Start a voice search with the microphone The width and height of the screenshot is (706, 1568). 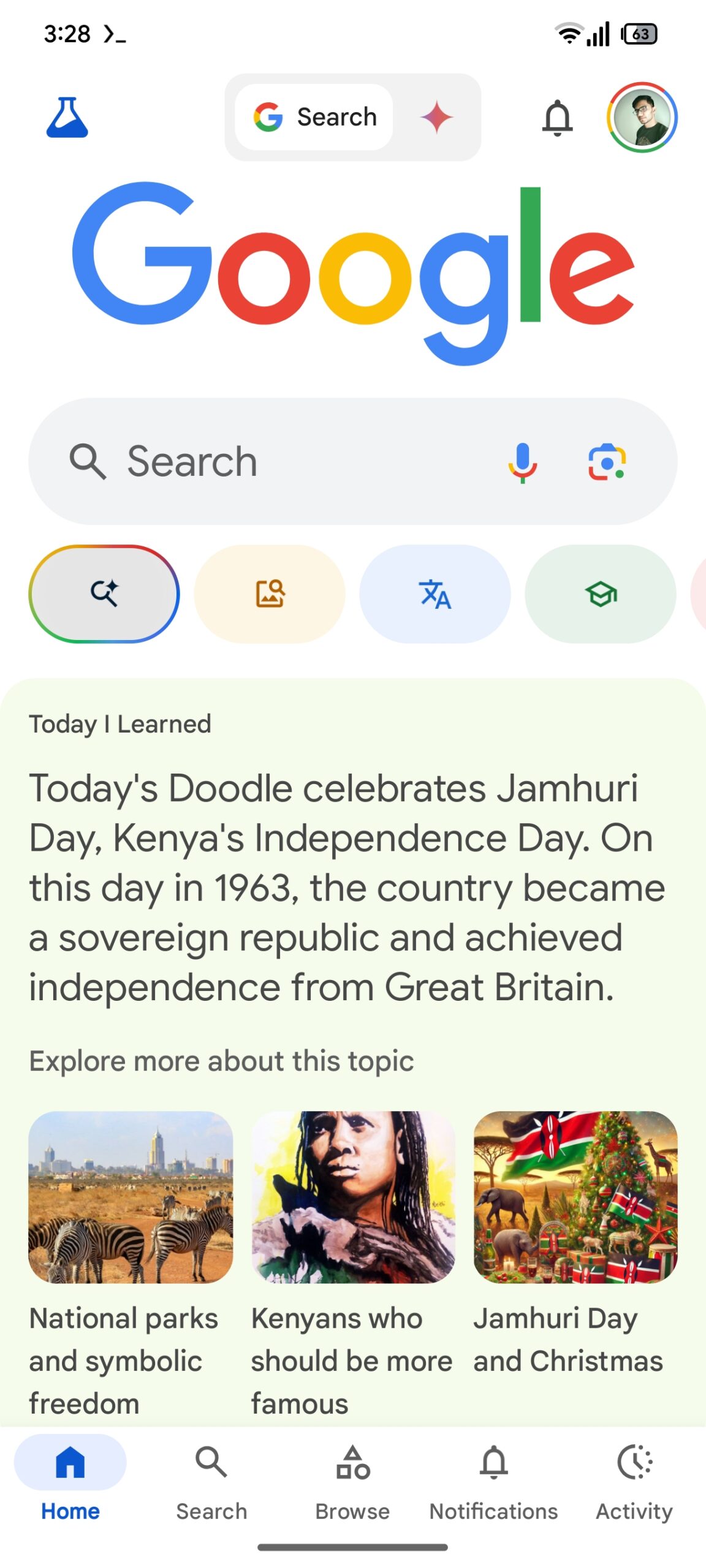522,462
